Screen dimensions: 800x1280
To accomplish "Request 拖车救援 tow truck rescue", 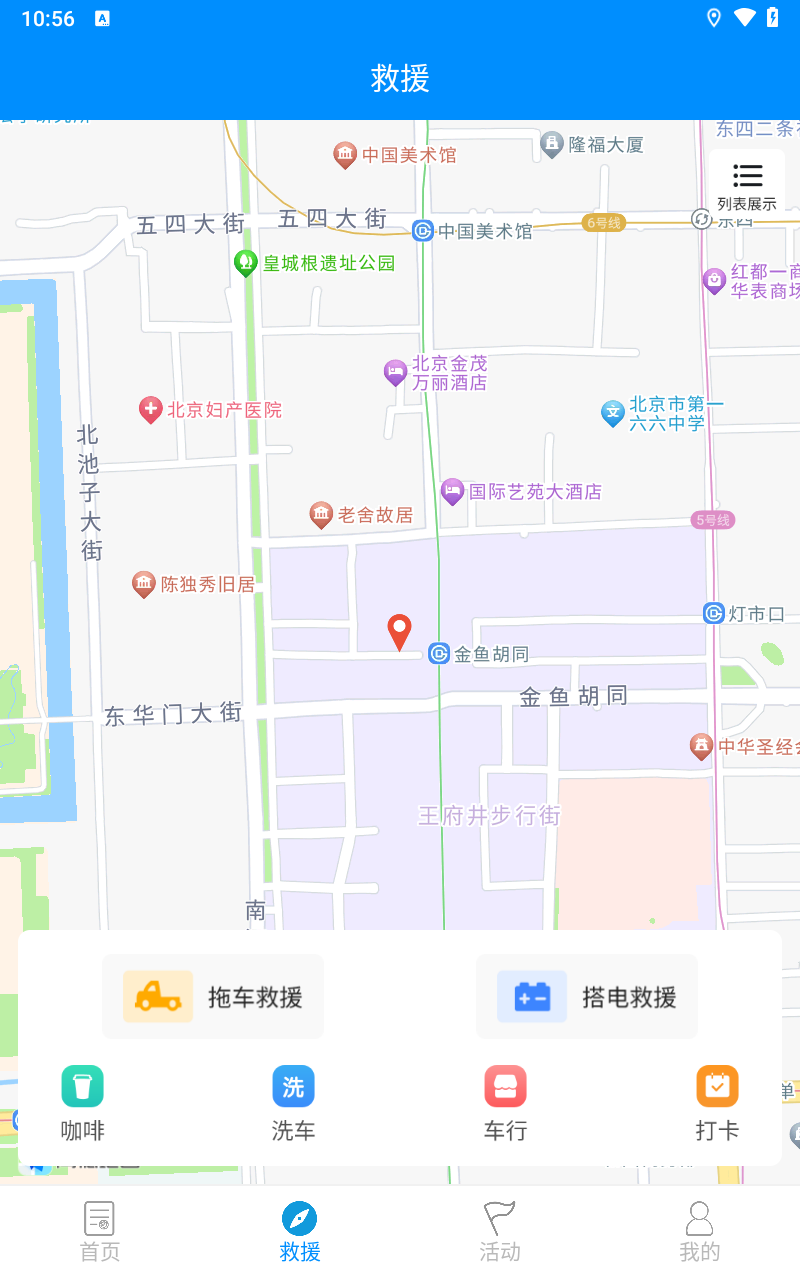I will pos(213,996).
